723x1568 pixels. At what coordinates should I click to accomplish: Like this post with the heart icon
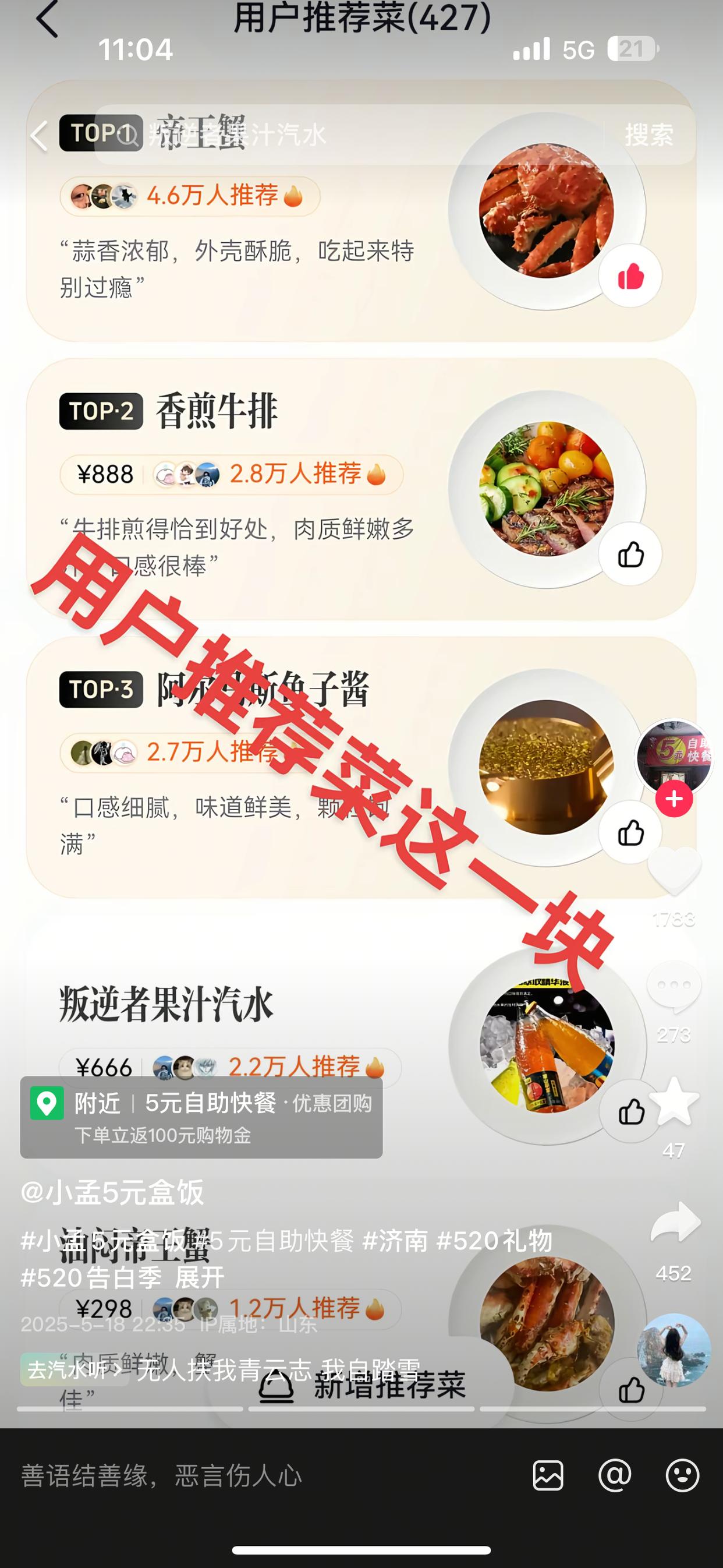pyautogui.click(x=674, y=870)
